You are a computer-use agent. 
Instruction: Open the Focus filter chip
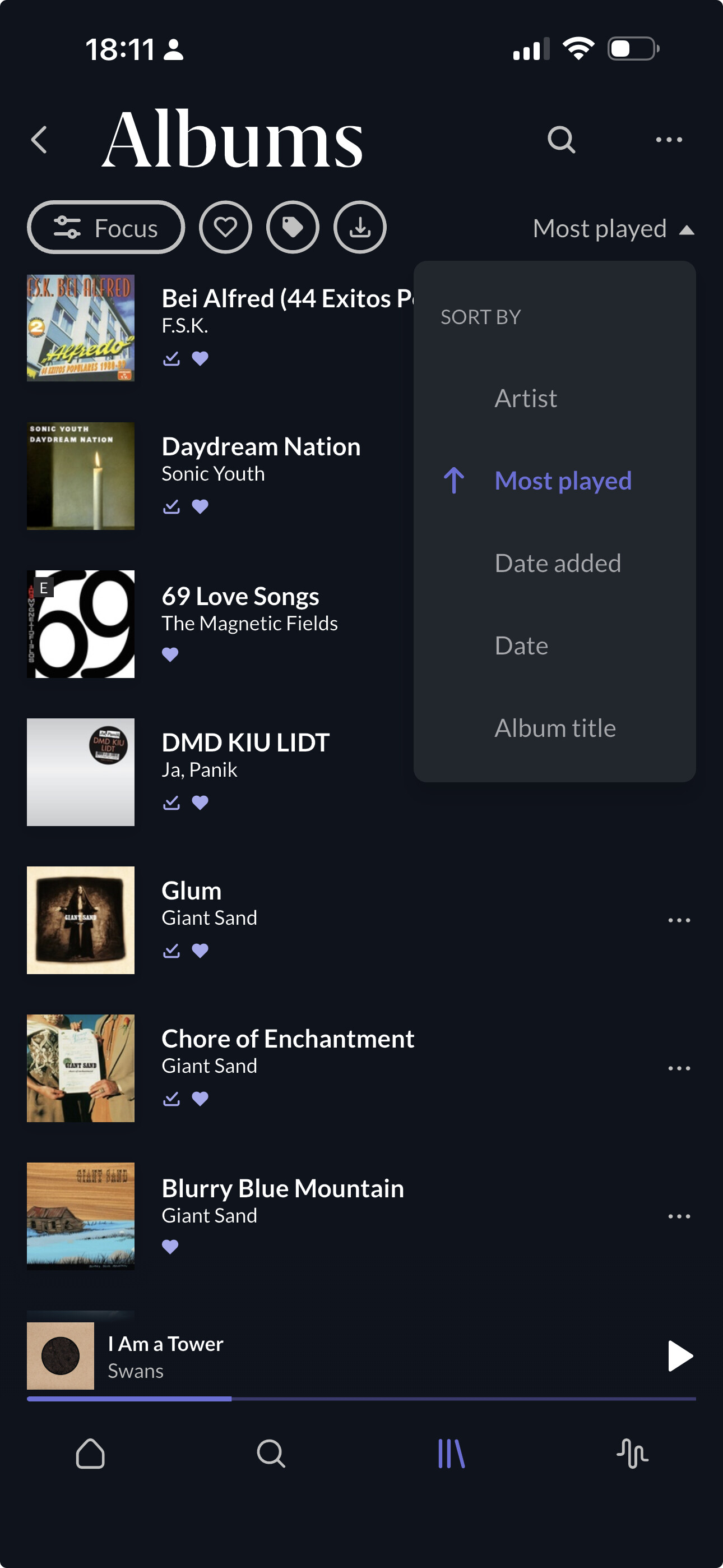[106, 228]
